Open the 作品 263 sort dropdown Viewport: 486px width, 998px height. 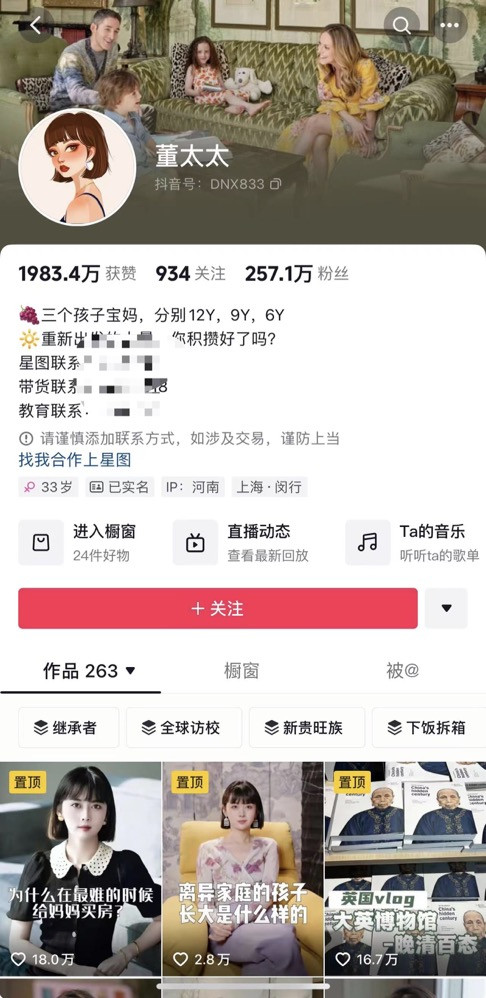pyautogui.click(x=89, y=671)
